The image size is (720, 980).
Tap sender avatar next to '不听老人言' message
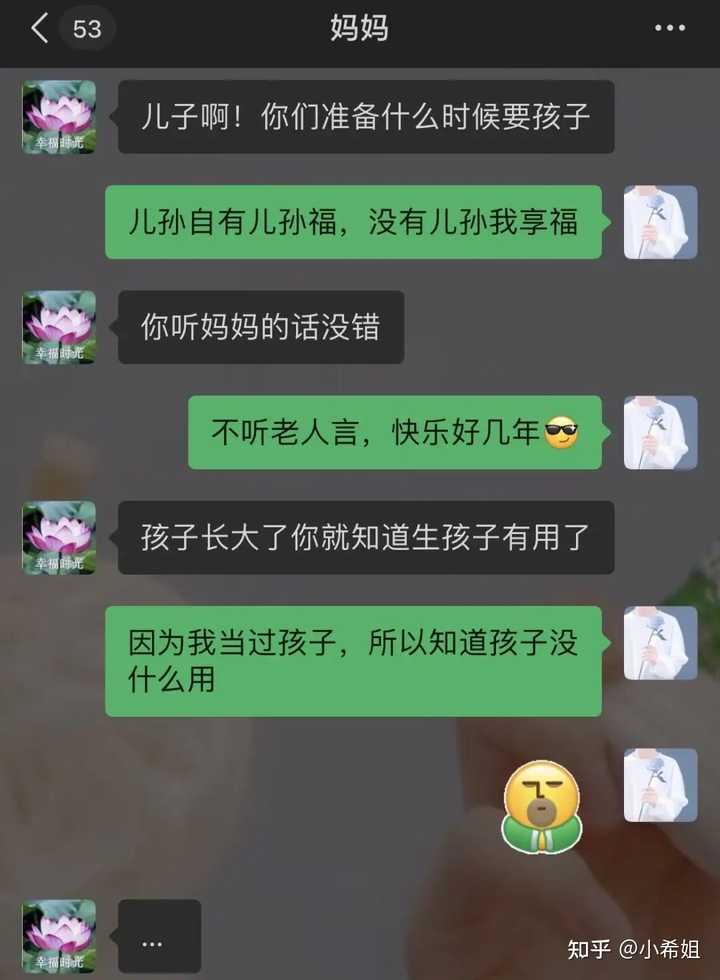point(660,432)
